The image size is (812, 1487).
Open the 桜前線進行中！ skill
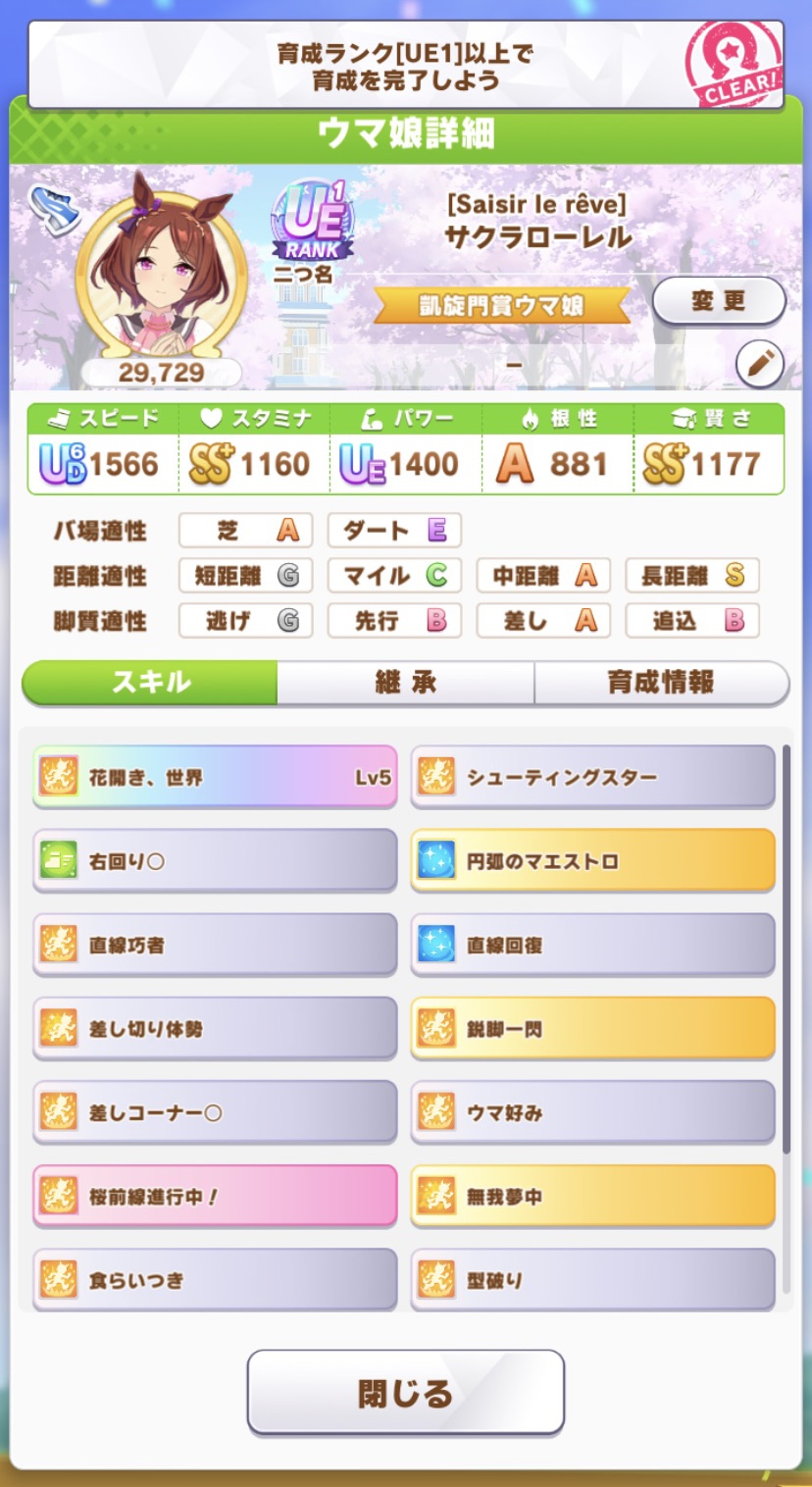(x=215, y=1197)
